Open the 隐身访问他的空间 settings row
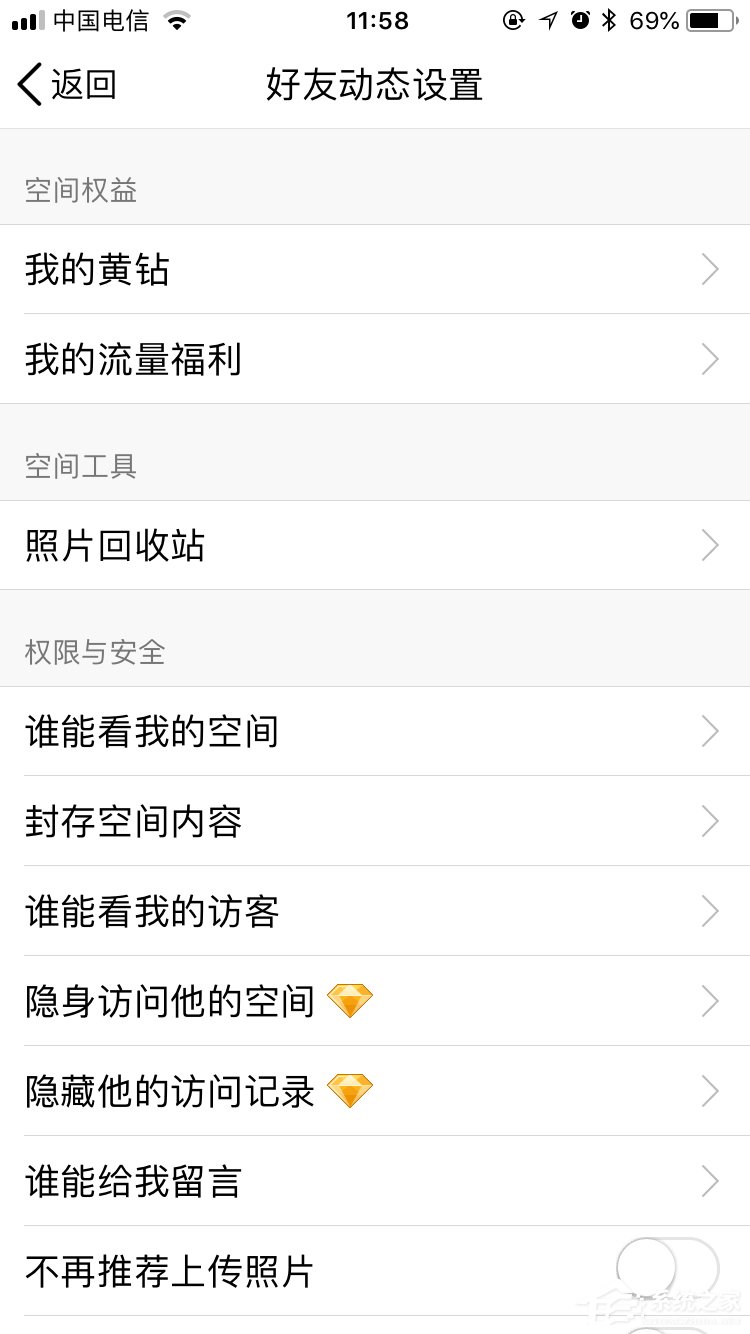The height and width of the screenshot is (1334, 750). coord(375,1001)
